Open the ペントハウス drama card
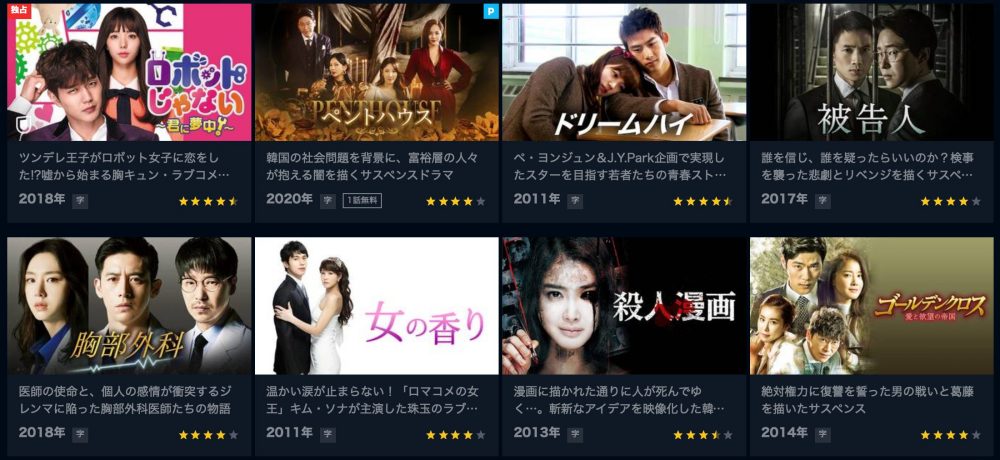The width and height of the screenshot is (1000, 460). (x=376, y=72)
